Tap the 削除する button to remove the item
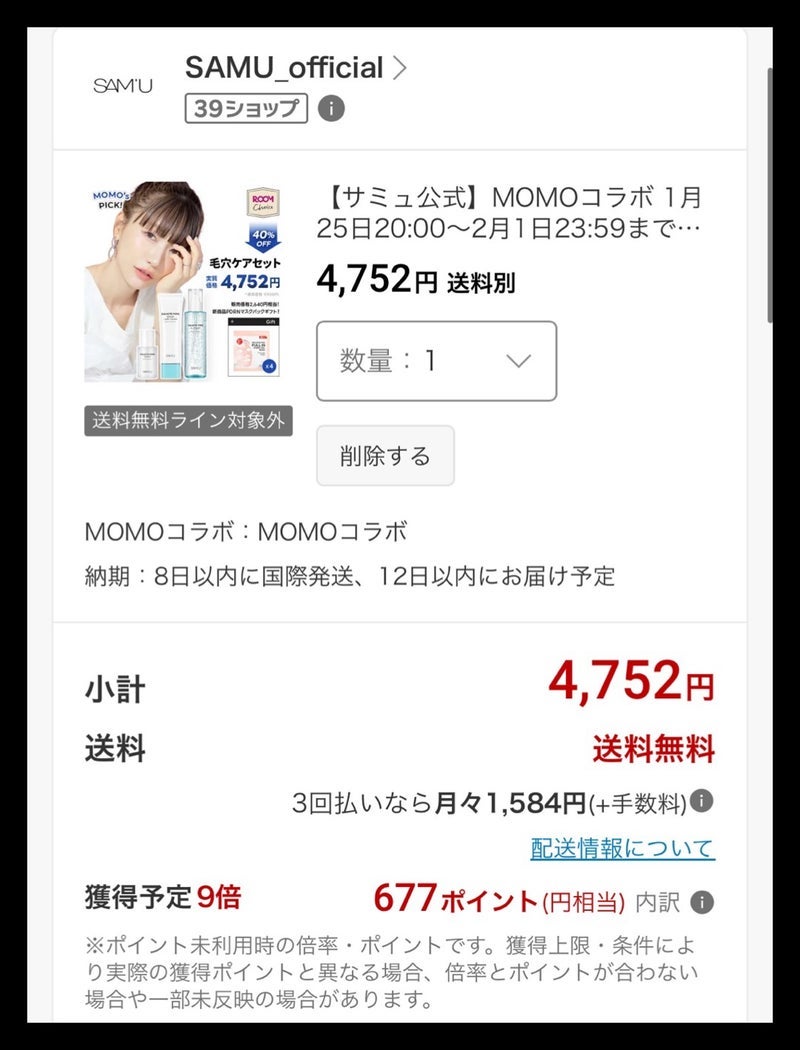800x1050 pixels. [385, 456]
